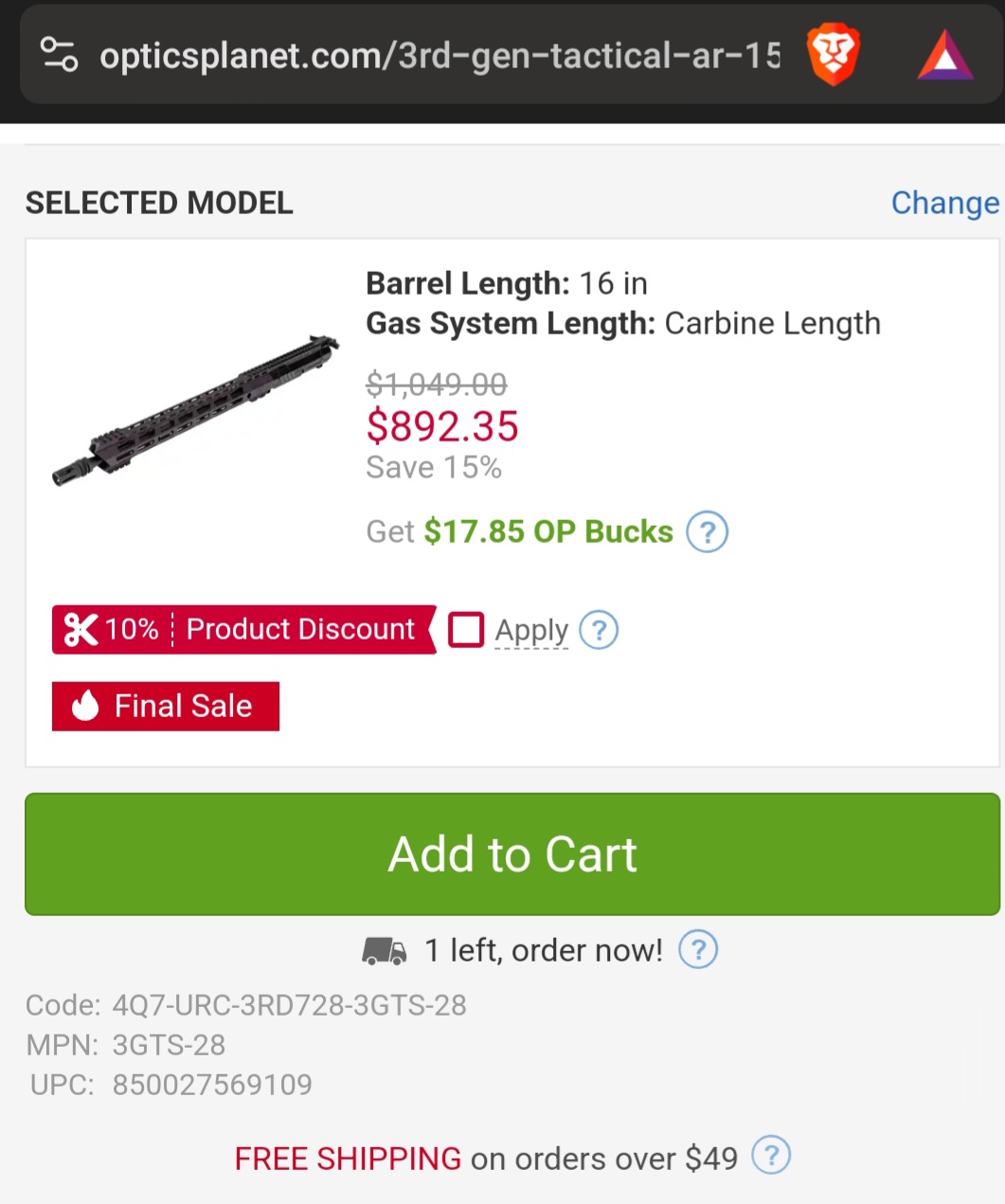The width and height of the screenshot is (1005, 1204).
Task: Add the upper receiver to cart
Action: pos(511,854)
